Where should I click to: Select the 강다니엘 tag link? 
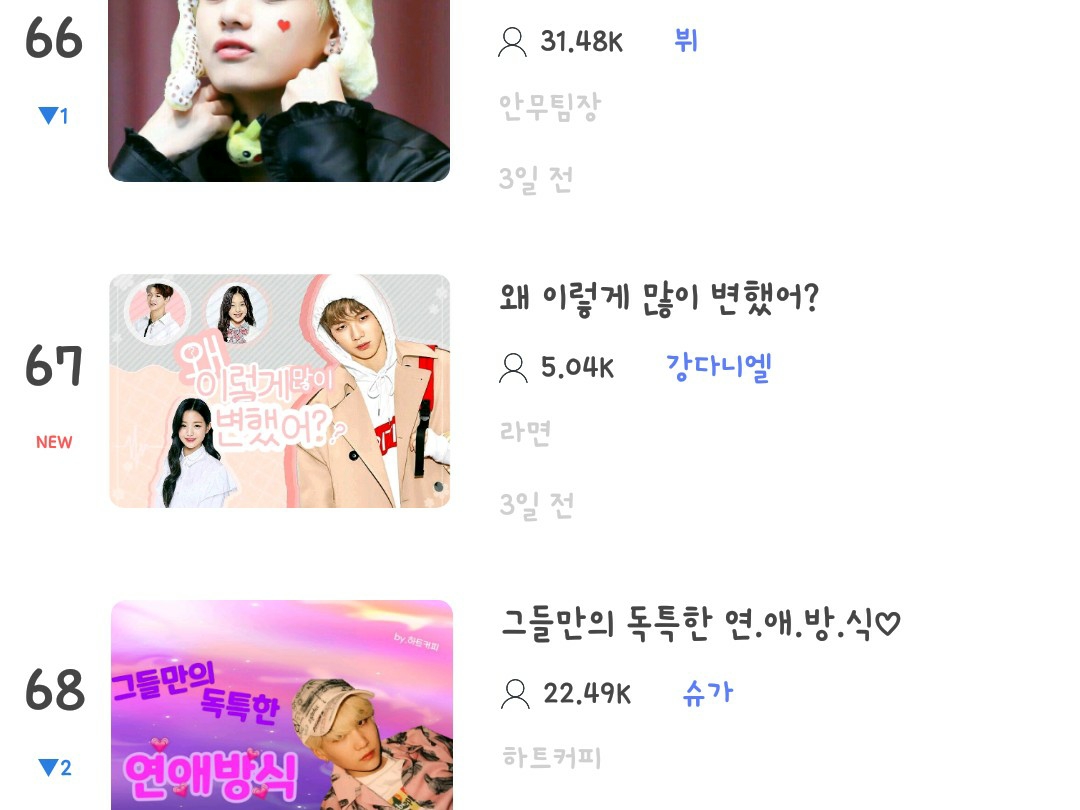click(x=719, y=367)
